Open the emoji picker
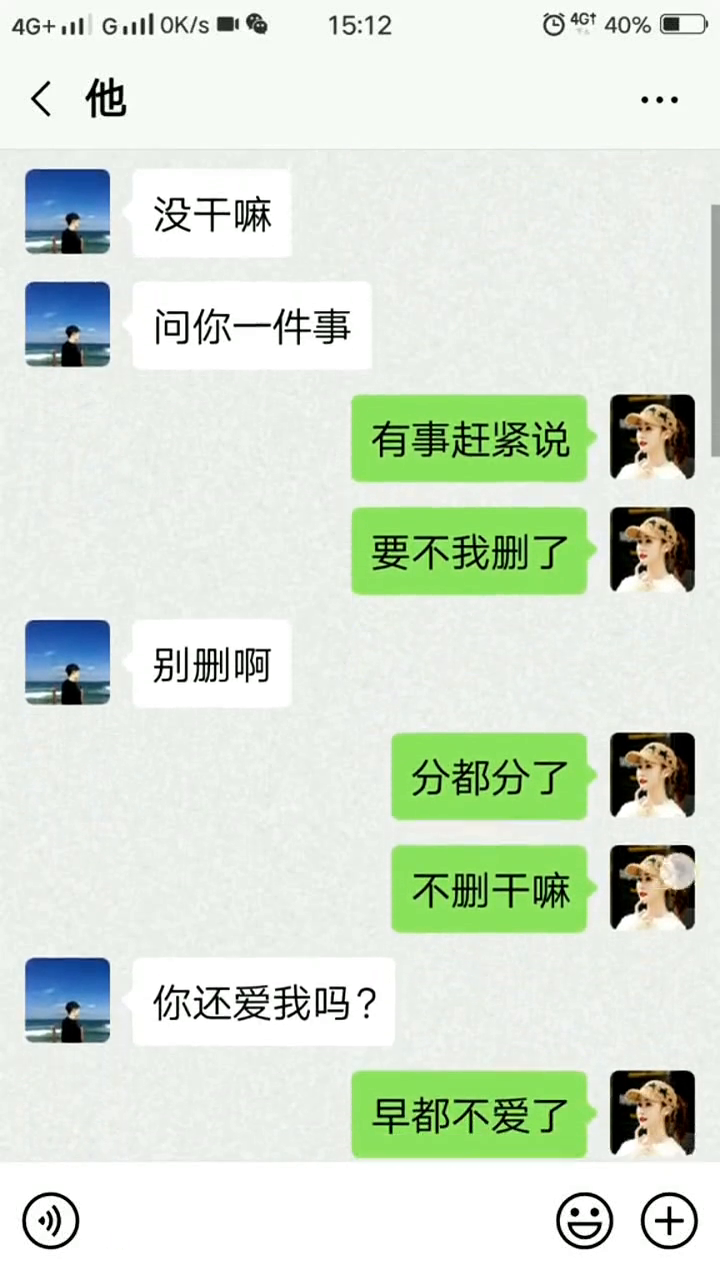Screen dimensions: 720x1280 click(x=585, y=1221)
